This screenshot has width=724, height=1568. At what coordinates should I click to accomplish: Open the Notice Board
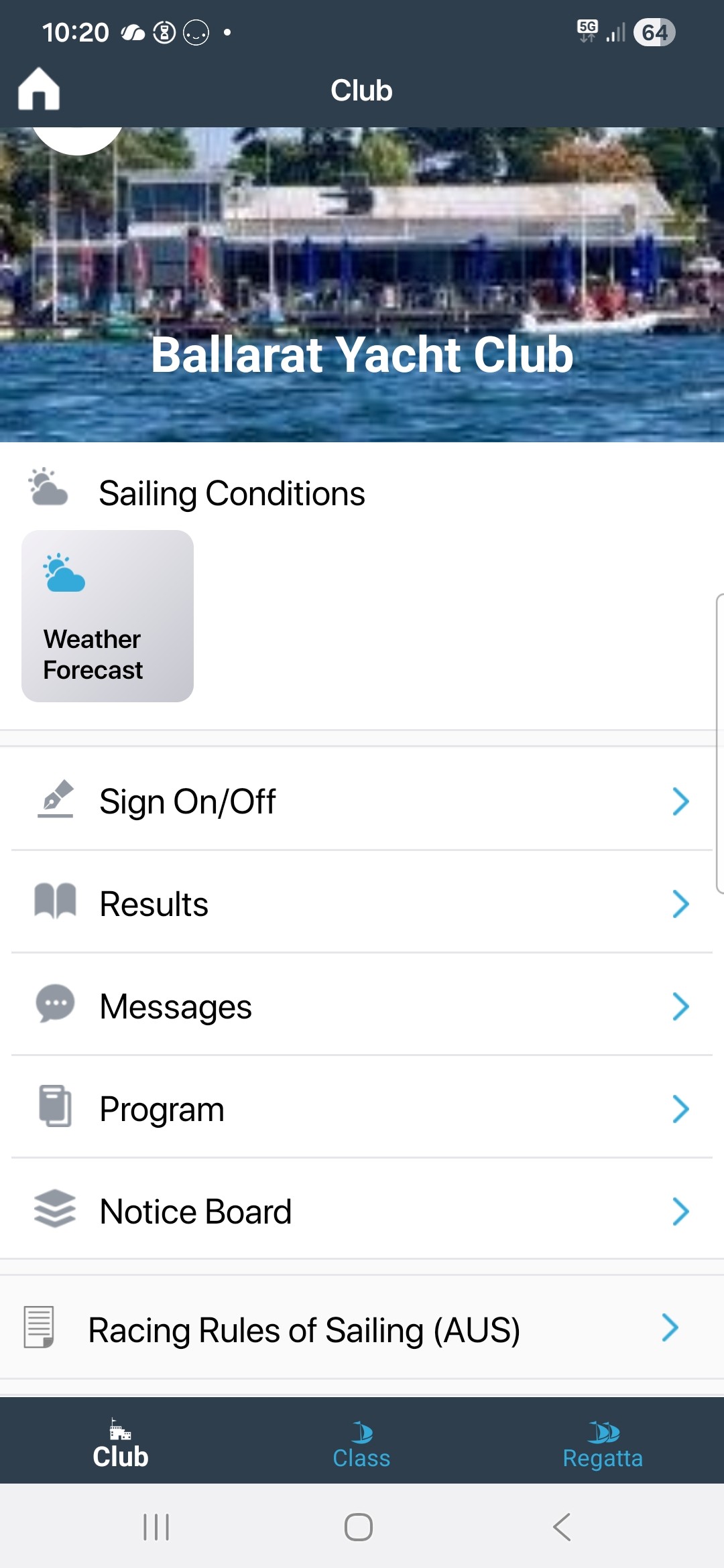click(362, 1212)
